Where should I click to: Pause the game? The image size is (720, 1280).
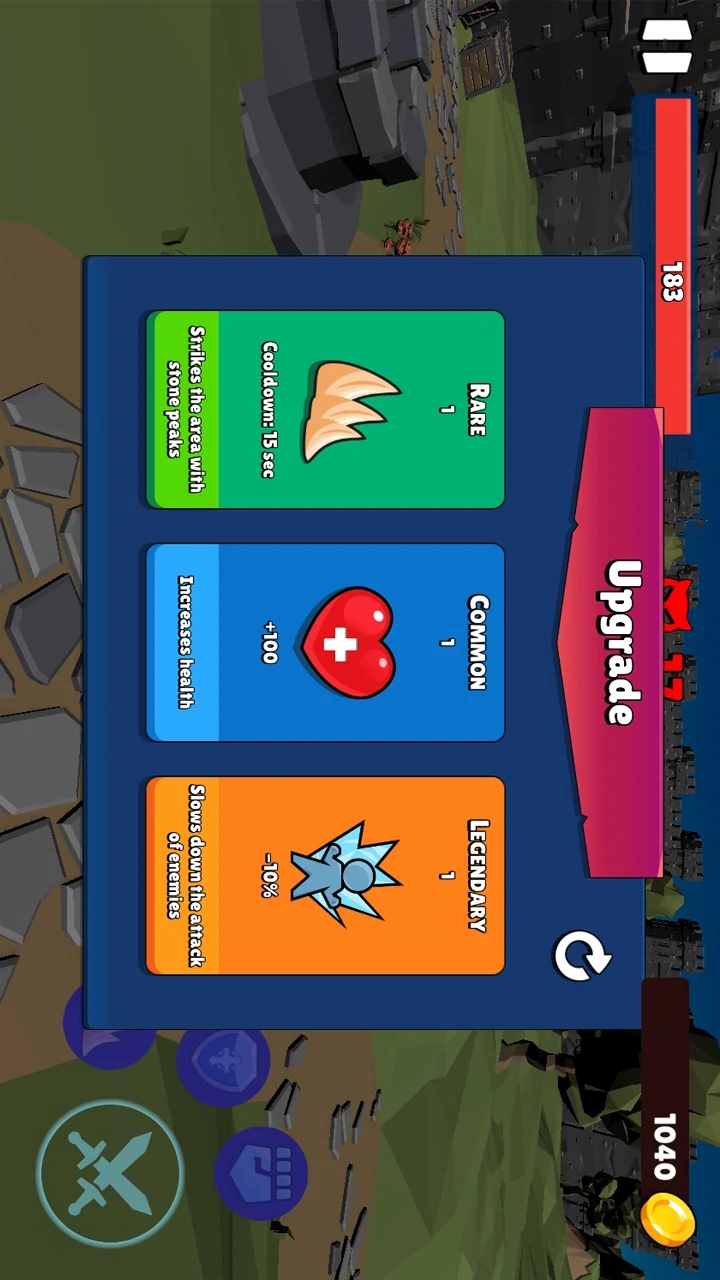point(667,46)
